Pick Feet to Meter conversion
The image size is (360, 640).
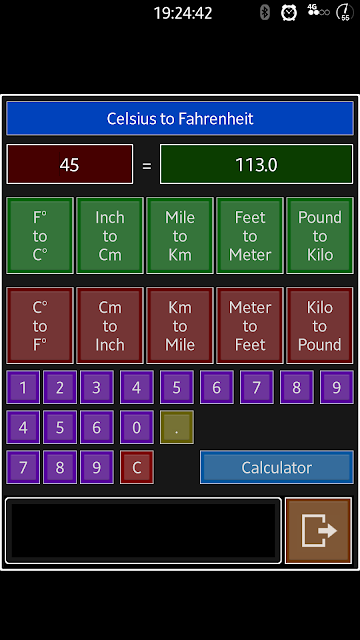[250, 236]
